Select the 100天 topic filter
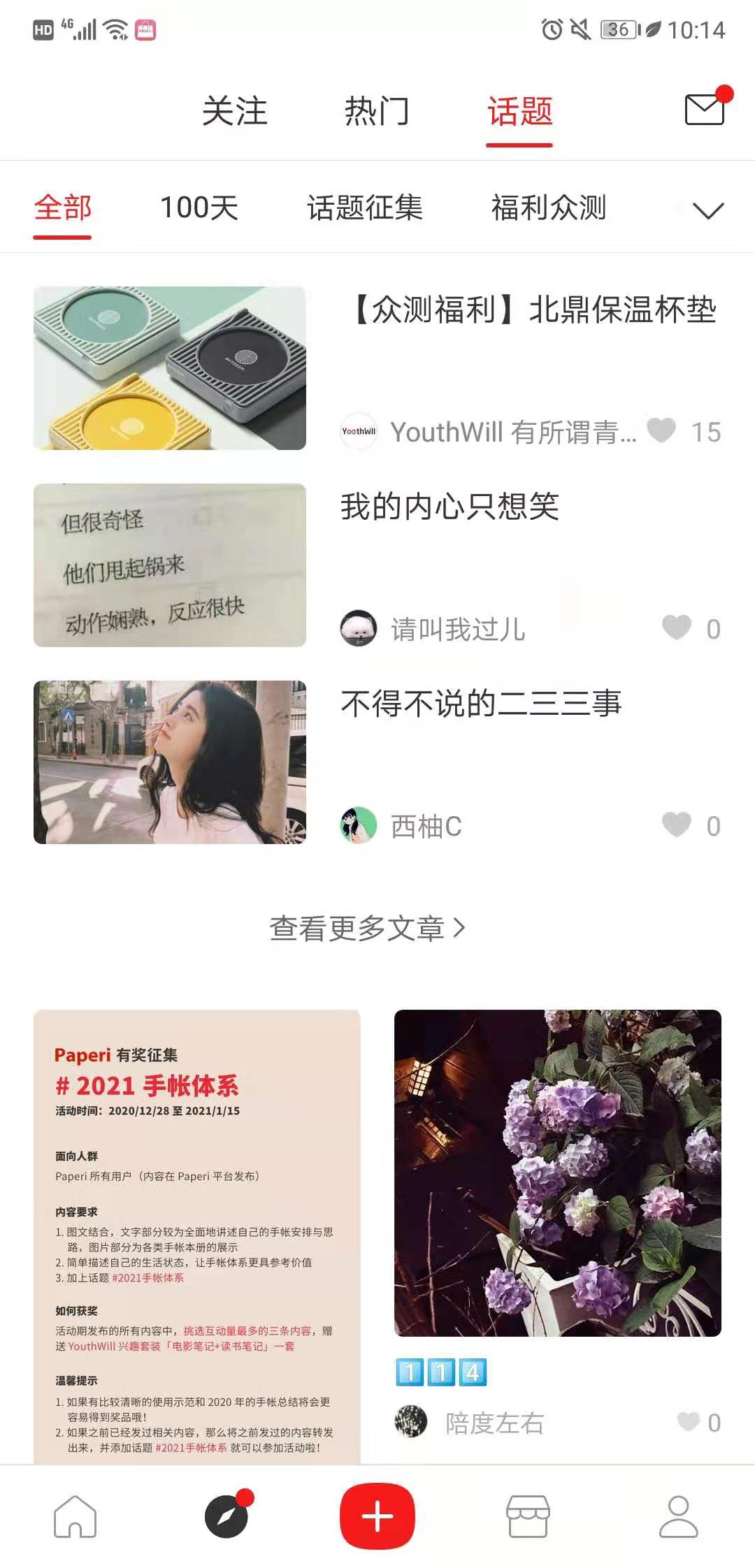The height and width of the screenshot is (1568, 755). coord(199,208)
